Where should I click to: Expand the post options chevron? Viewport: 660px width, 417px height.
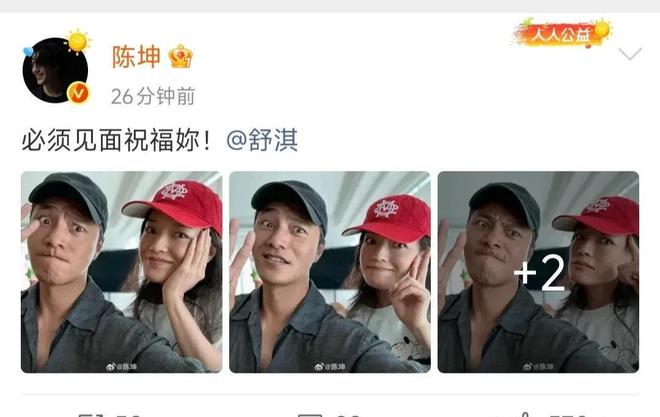pyautogui.click(x=630, y=54)
